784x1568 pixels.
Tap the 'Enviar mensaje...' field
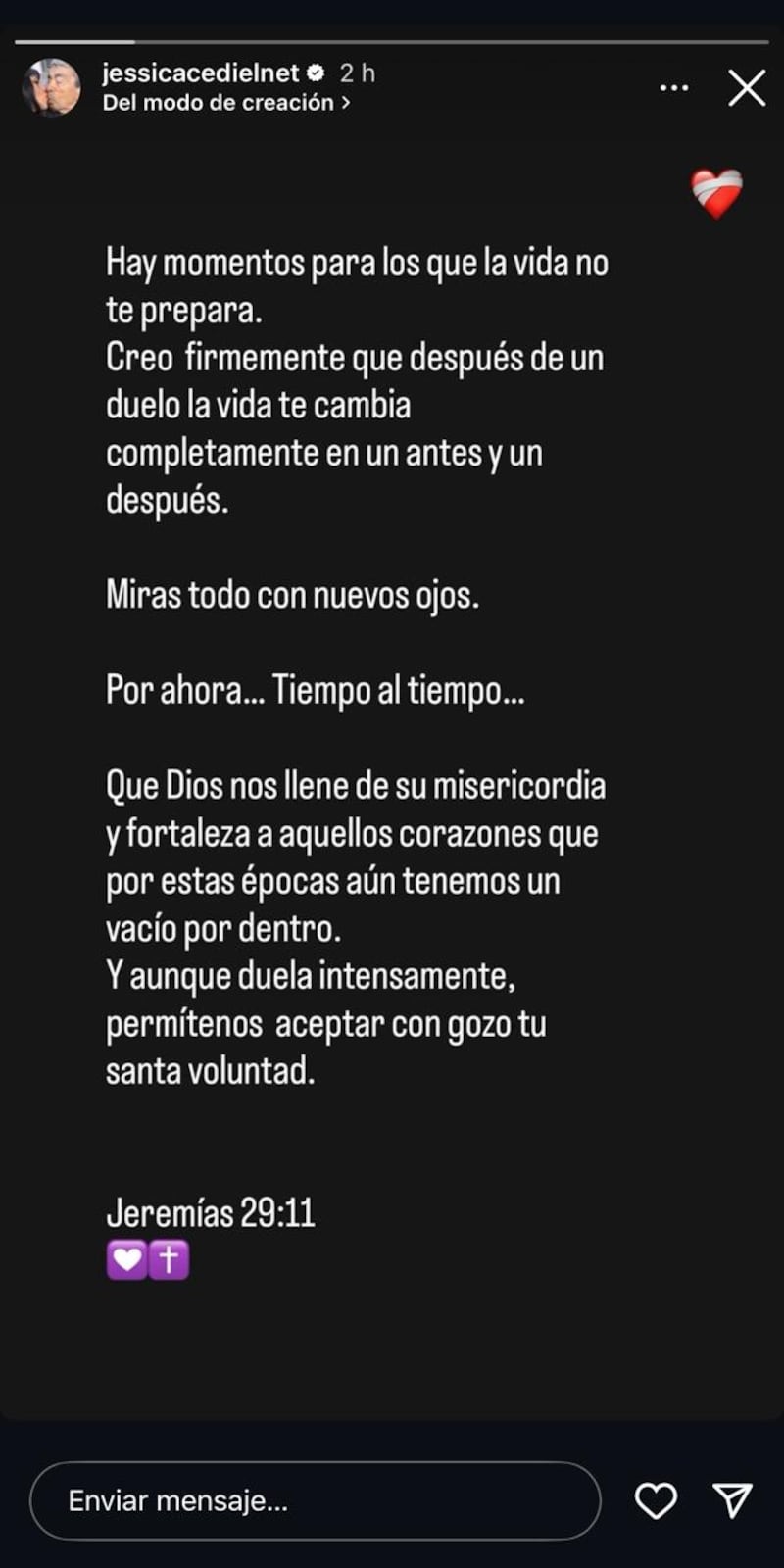[x=314, y=1500]
